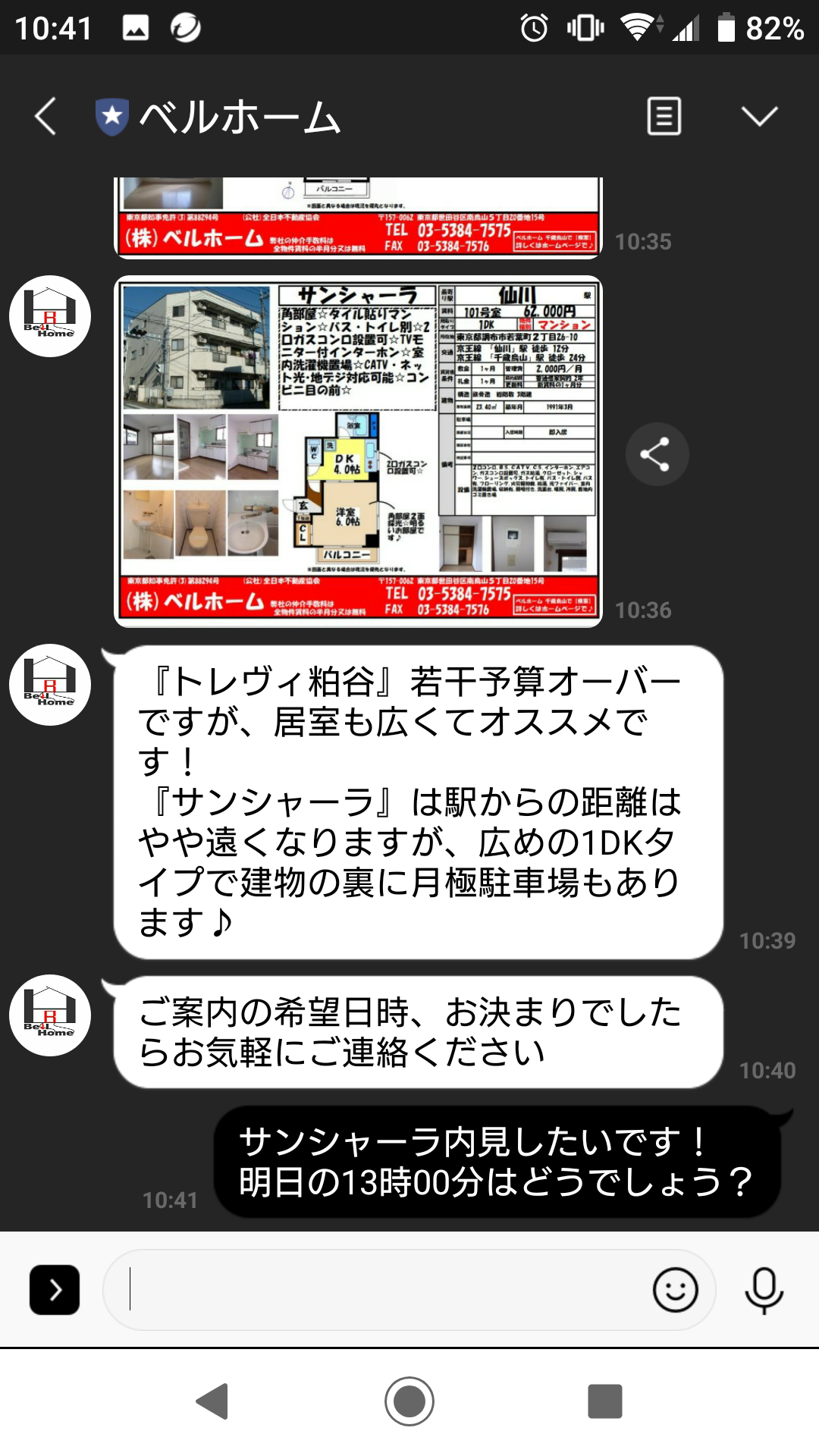Image resolution: width=819 pixels, height=1456 pixels.
Task: Open the partially visible flyer sent at 10:35
Action: (x=358, y=217)
